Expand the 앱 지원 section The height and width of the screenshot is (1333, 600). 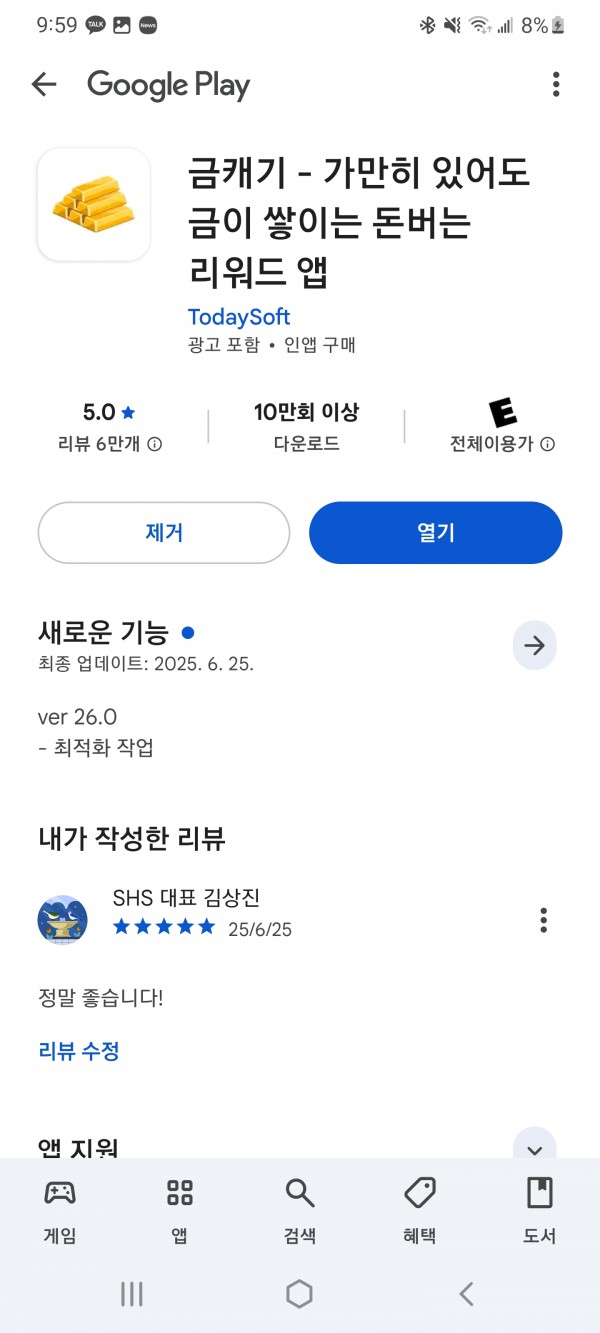[535, 1148]
